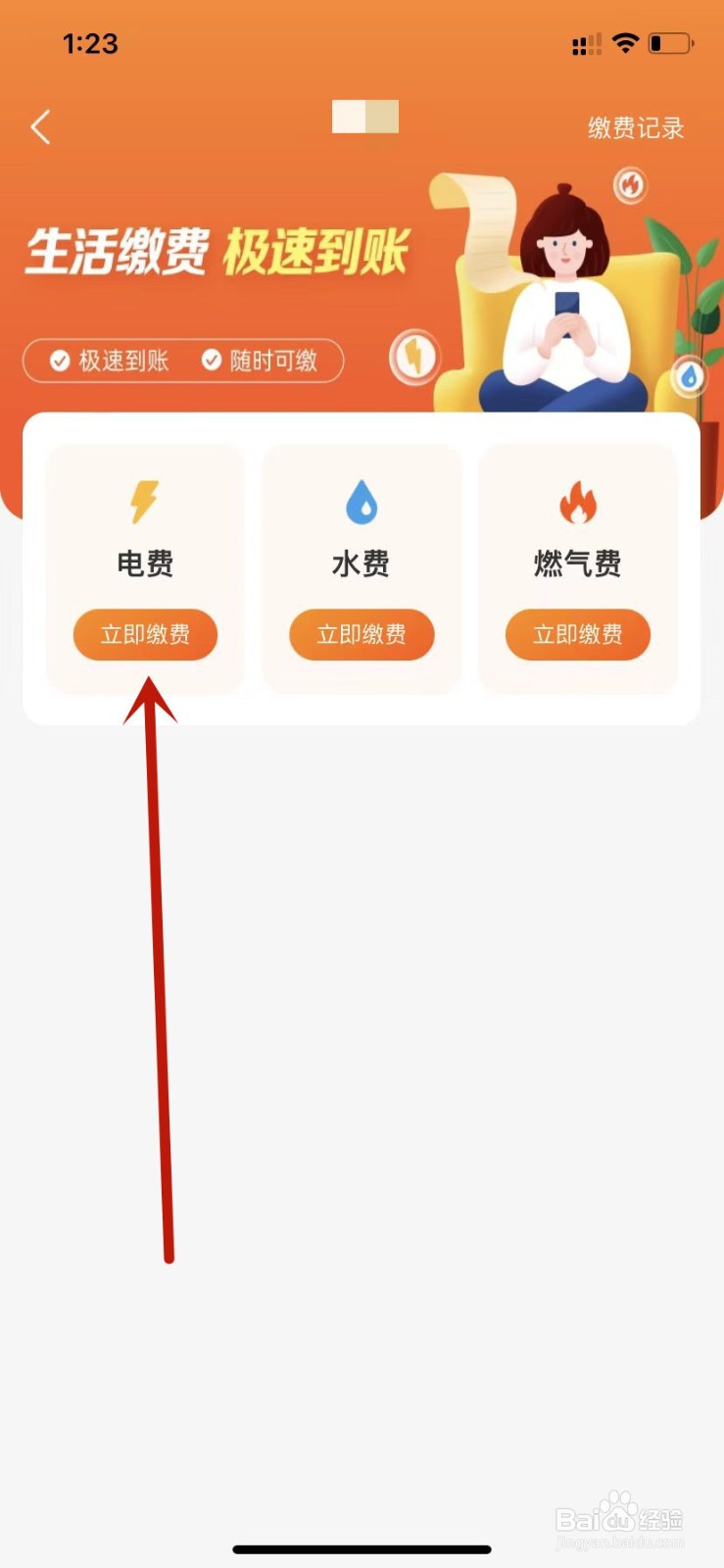Tap the Wi-Fi icon in the status bar

point(626,43)
